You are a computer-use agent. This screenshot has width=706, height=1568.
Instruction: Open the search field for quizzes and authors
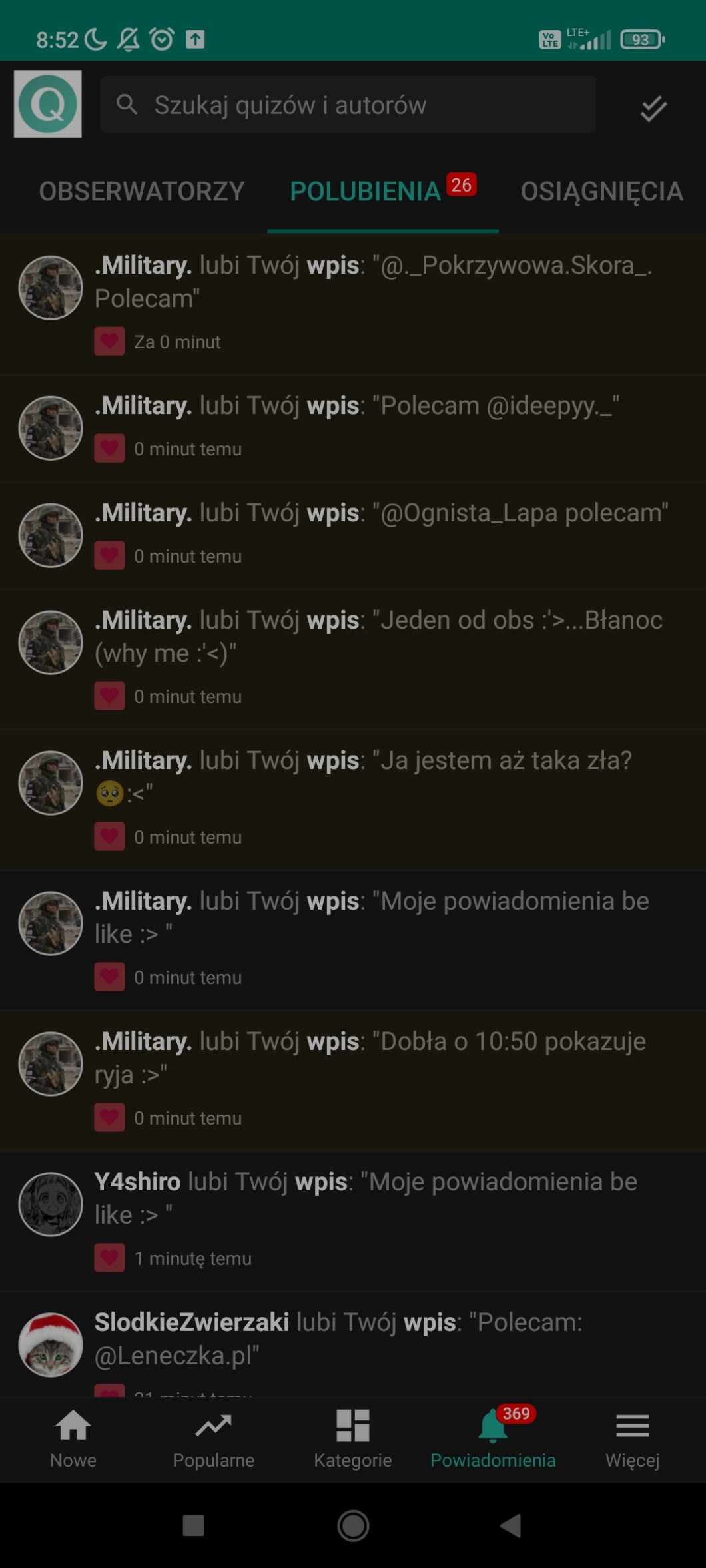click(348, 105)
